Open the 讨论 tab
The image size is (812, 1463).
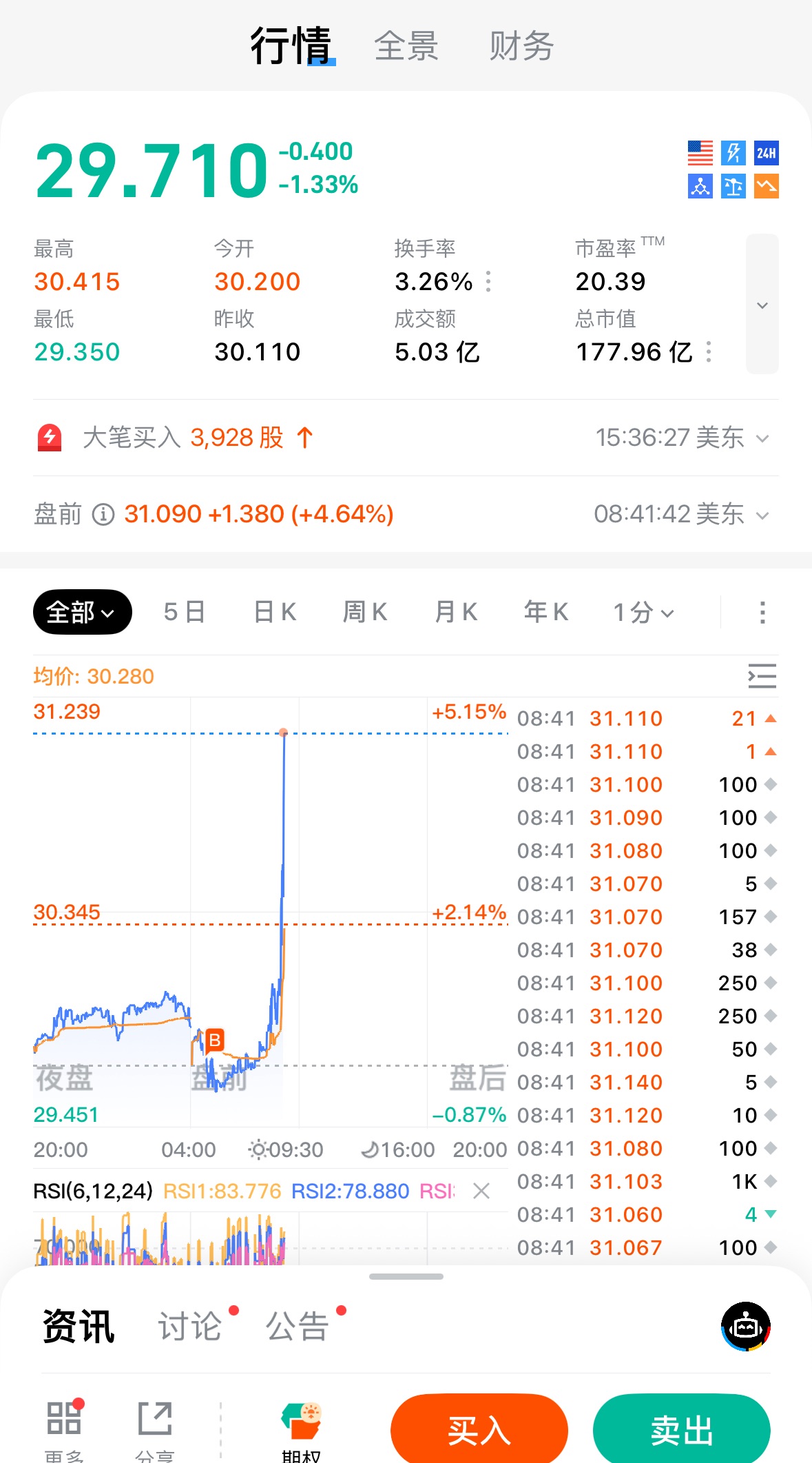click(190, 1326)
